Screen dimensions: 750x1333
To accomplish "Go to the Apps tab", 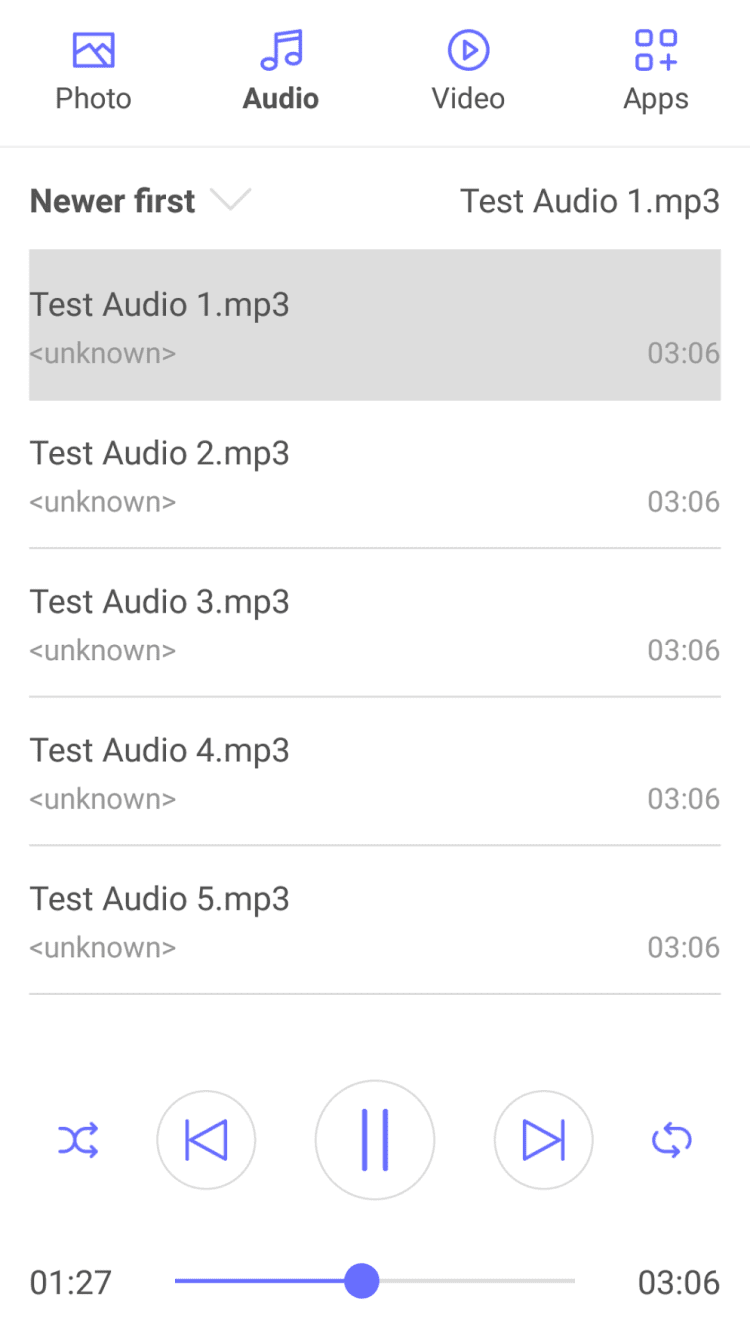I will [656, 70].
